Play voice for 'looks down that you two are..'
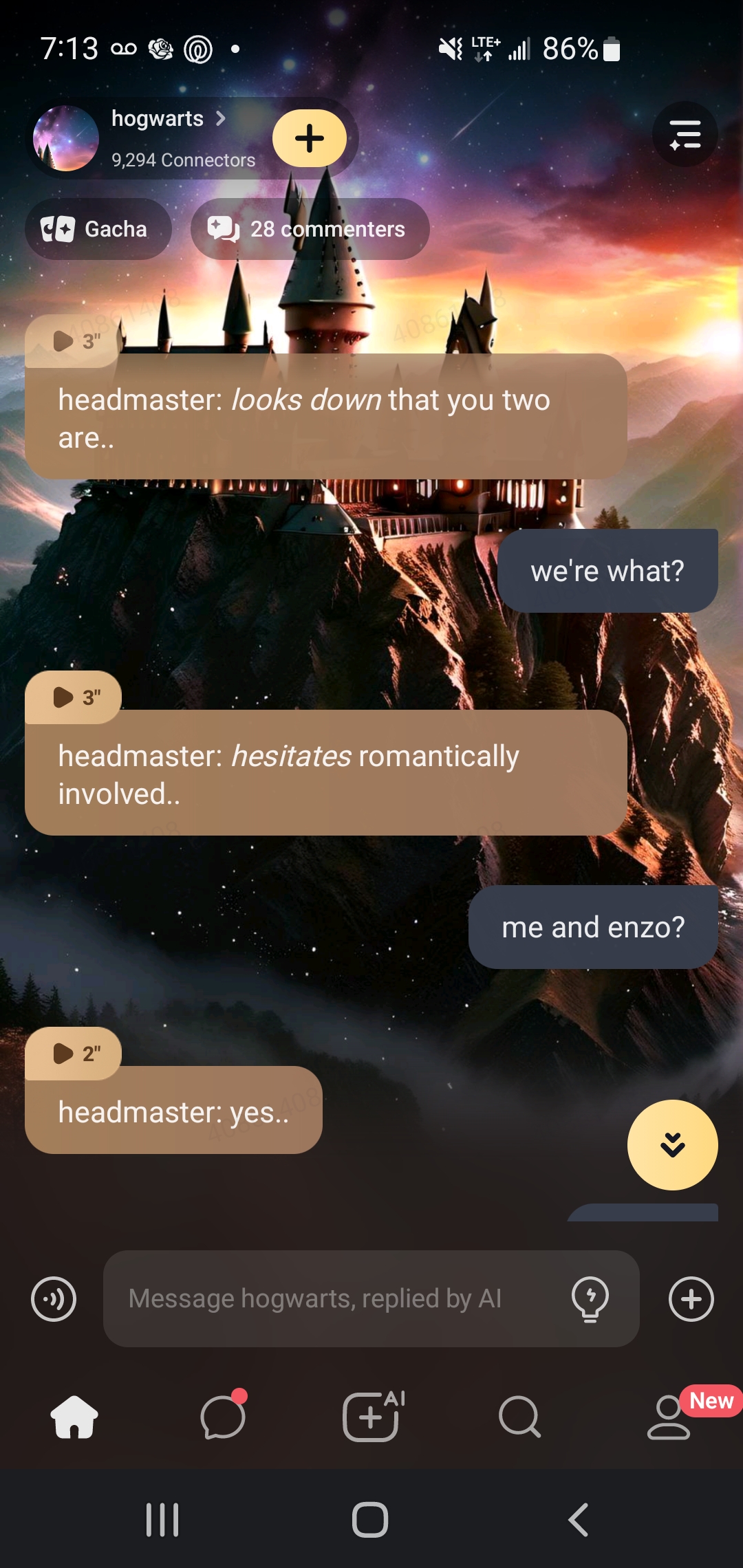743x1568 pixels. click(x=74, y=341)
